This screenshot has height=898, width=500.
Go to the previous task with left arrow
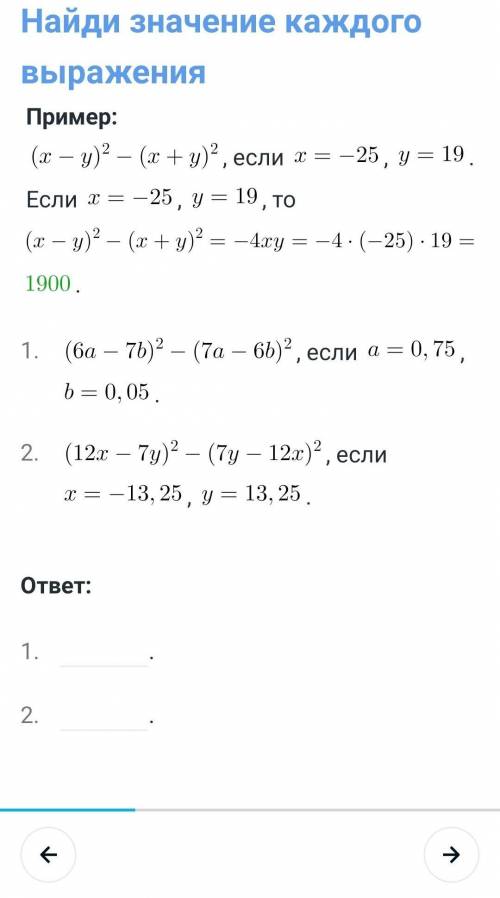48,854
